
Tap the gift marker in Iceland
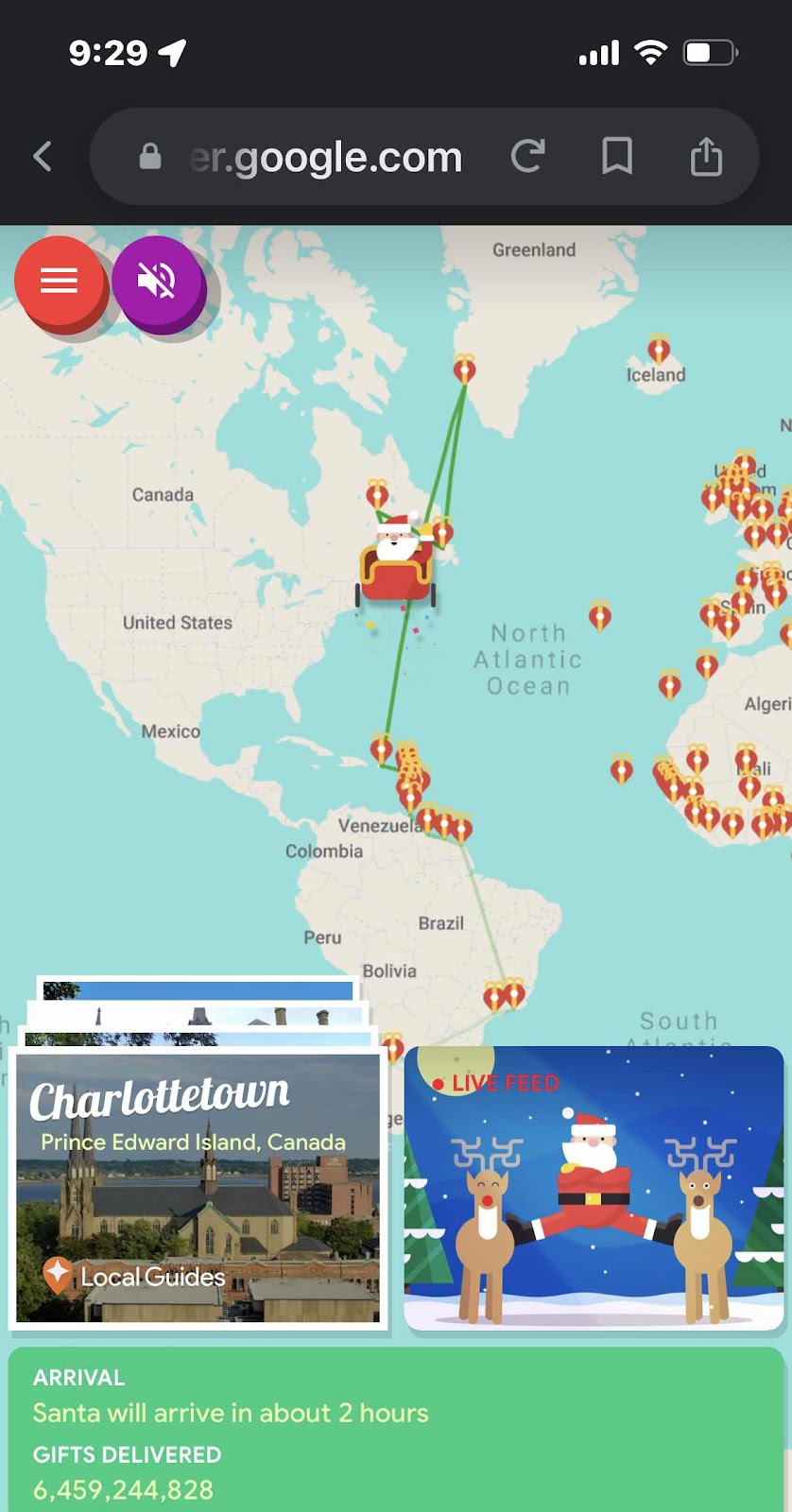pos(659,348)
